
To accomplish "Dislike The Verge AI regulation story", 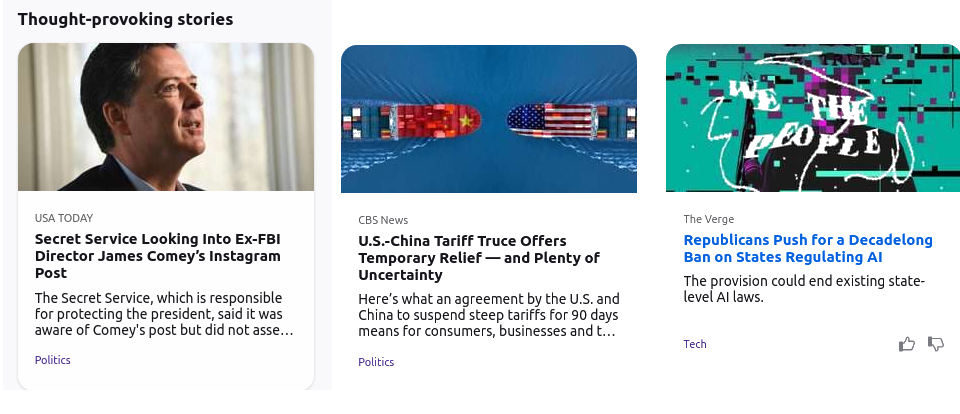I will tap(936, 344).
